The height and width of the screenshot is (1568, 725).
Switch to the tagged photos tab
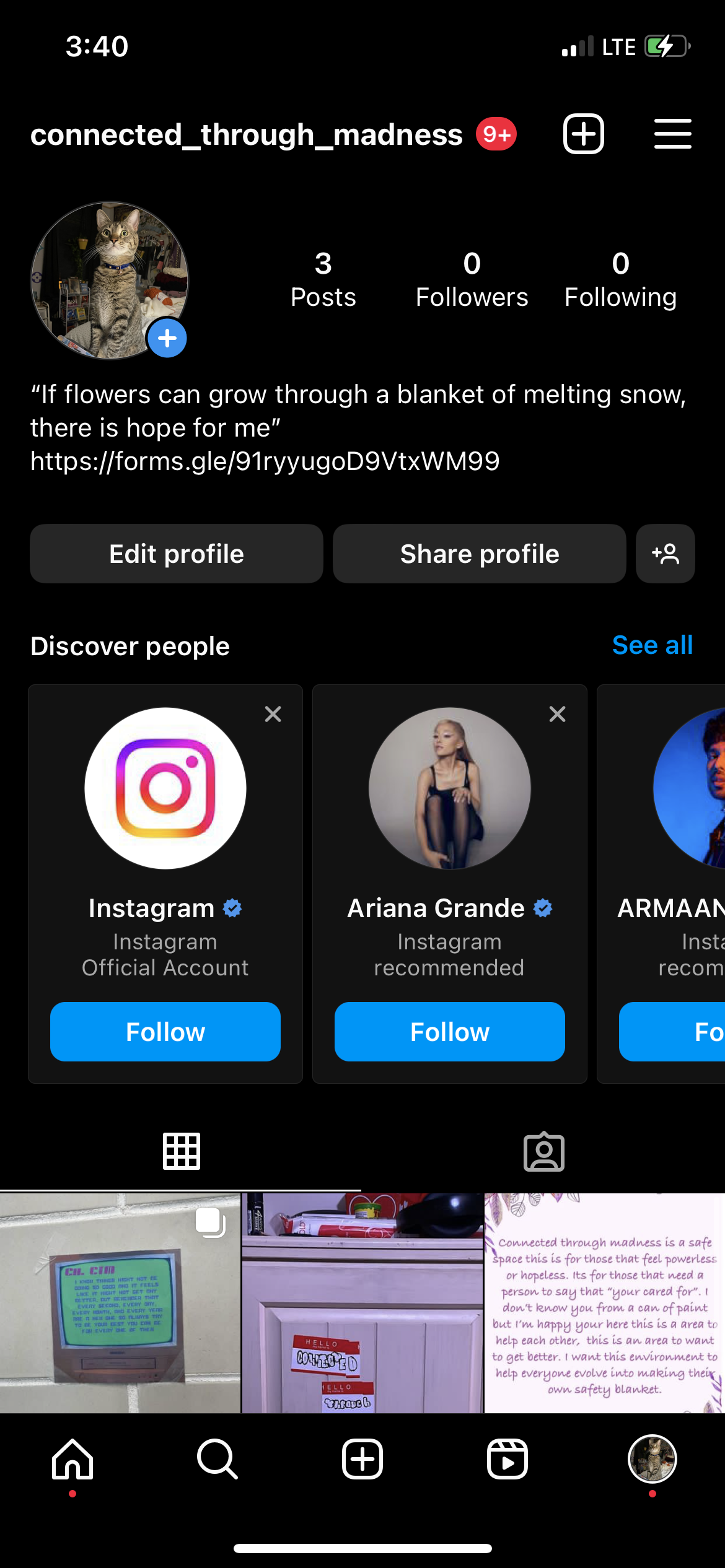point(543,1152)
